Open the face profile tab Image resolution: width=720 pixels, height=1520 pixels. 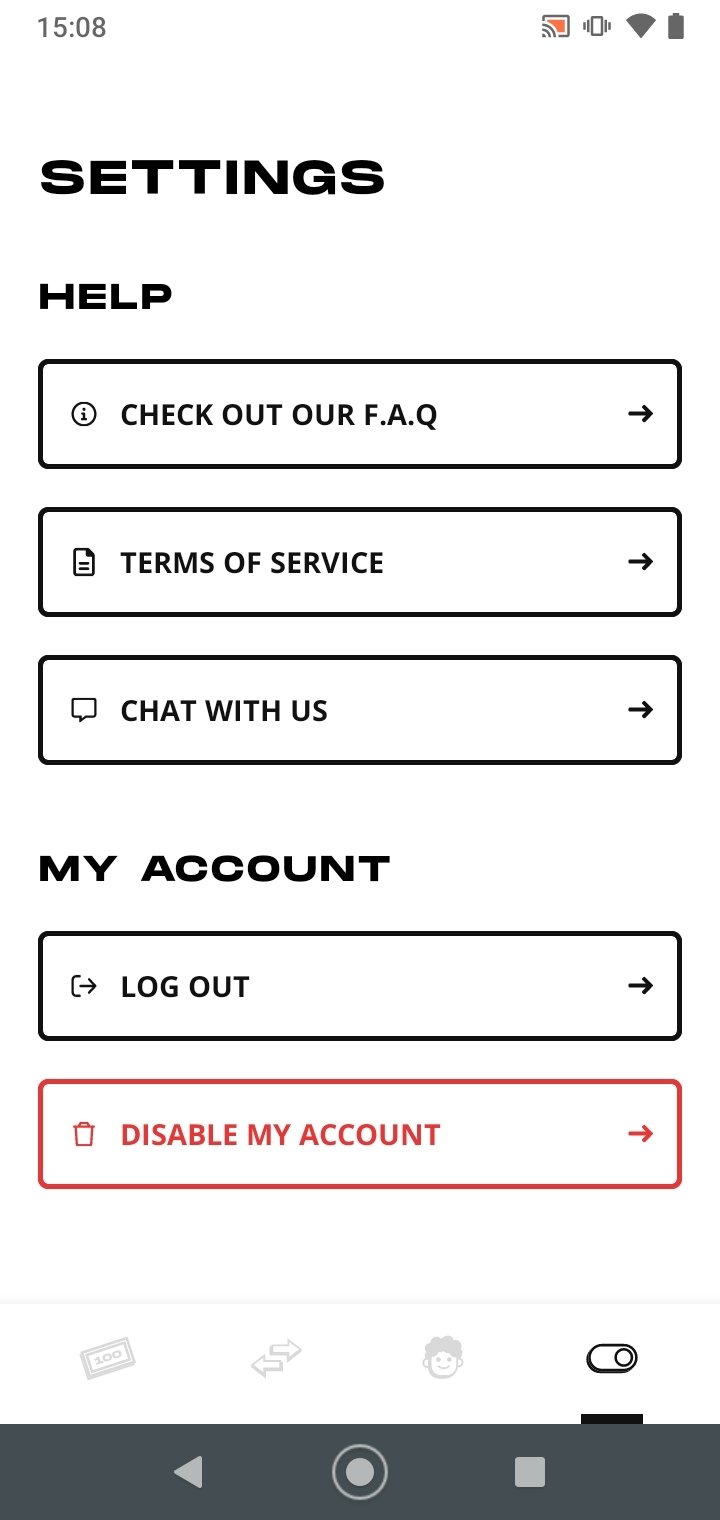pyautogui.click(x=443, y=1358)
